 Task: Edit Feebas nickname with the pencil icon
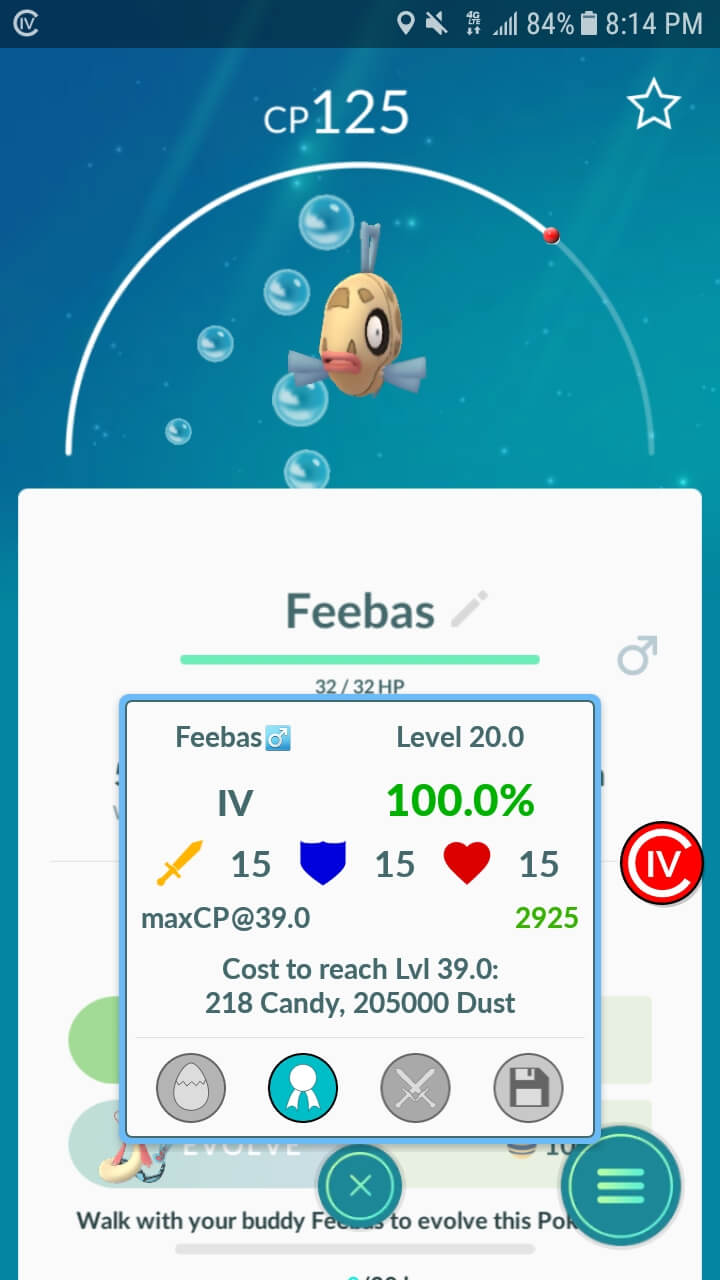469,609
